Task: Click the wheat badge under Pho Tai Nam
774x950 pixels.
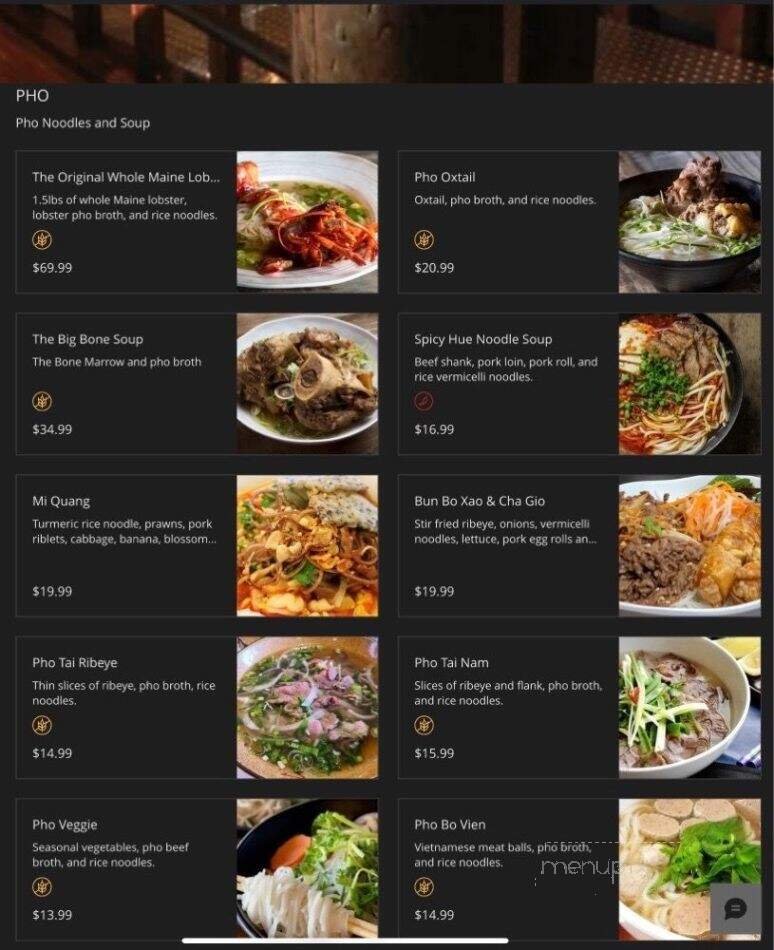Action: pos(421,725)
